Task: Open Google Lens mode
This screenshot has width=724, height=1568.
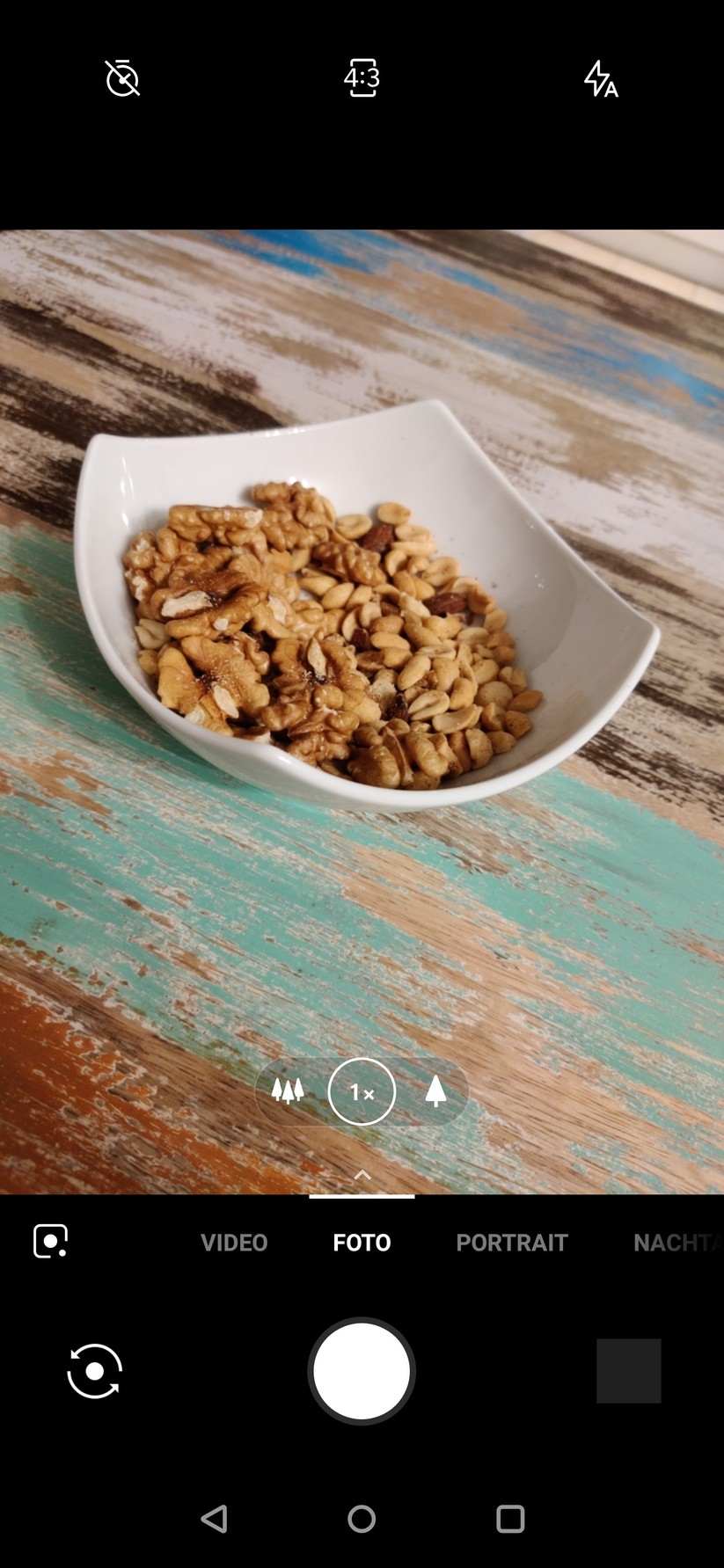Action: point(50,1242)
